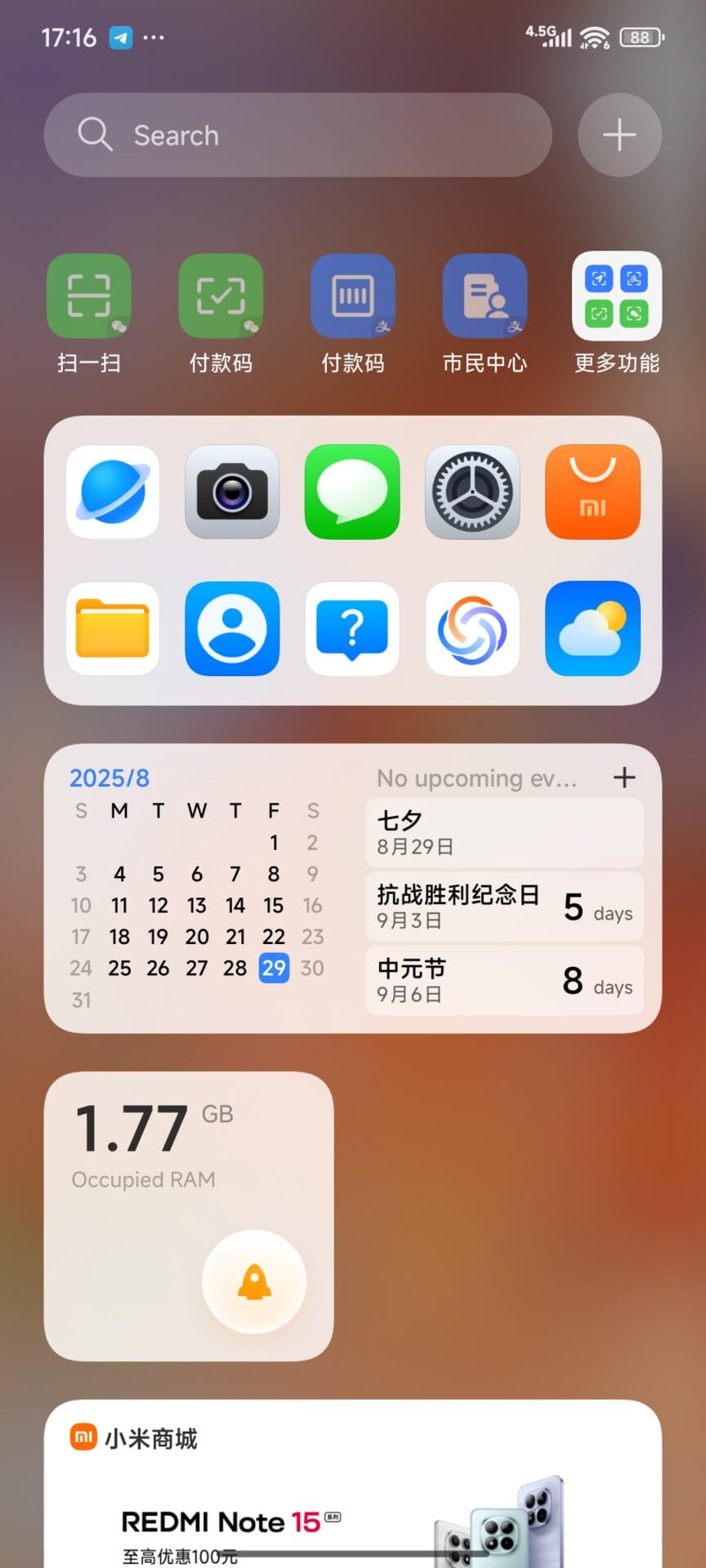The width and height of the screenshot is (706, 1568).
Task: Tap the rocket to clean RAM
Action: [x=254, y=1281]
